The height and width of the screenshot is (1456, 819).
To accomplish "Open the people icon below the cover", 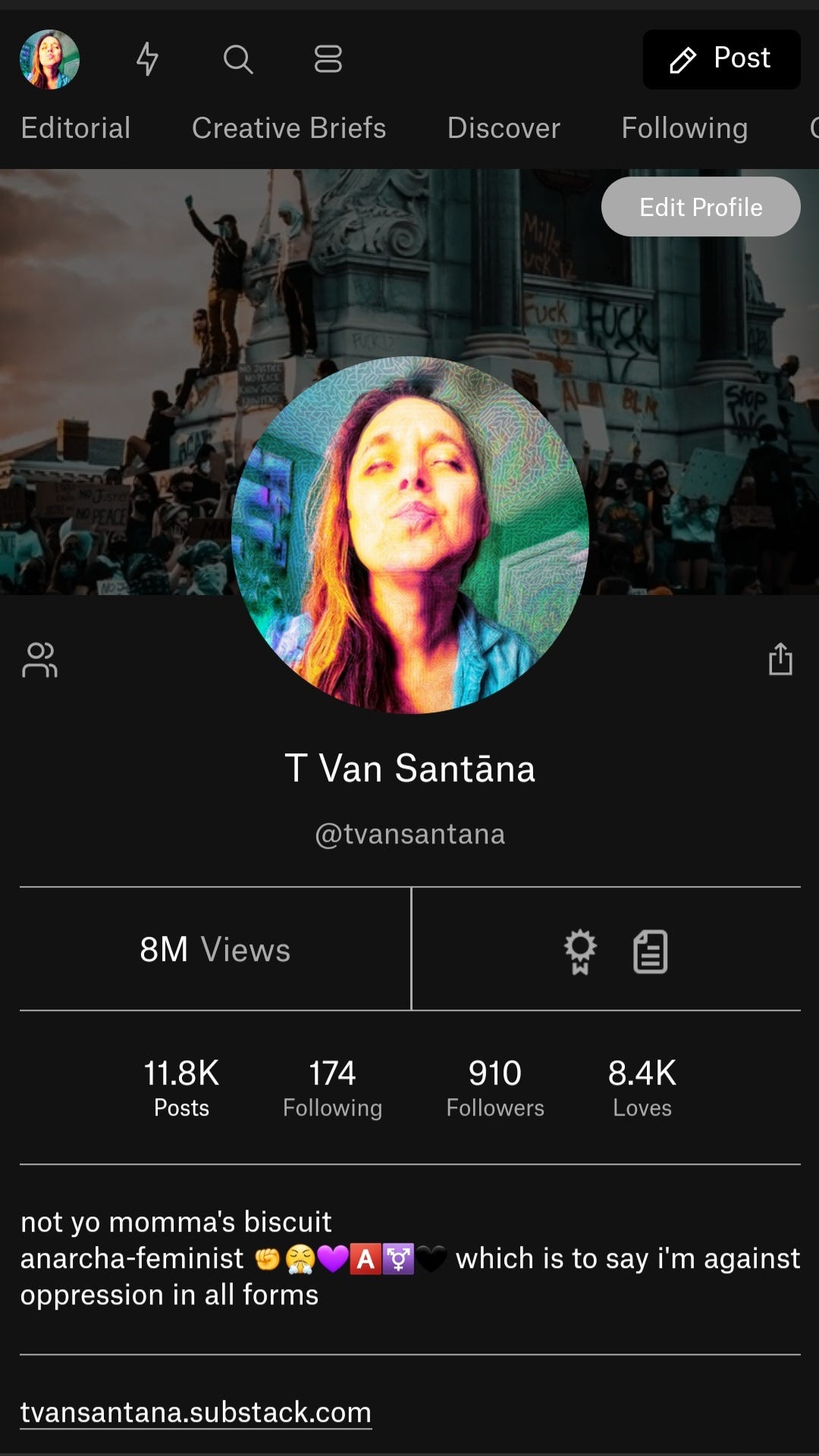I will coord(40,659).
